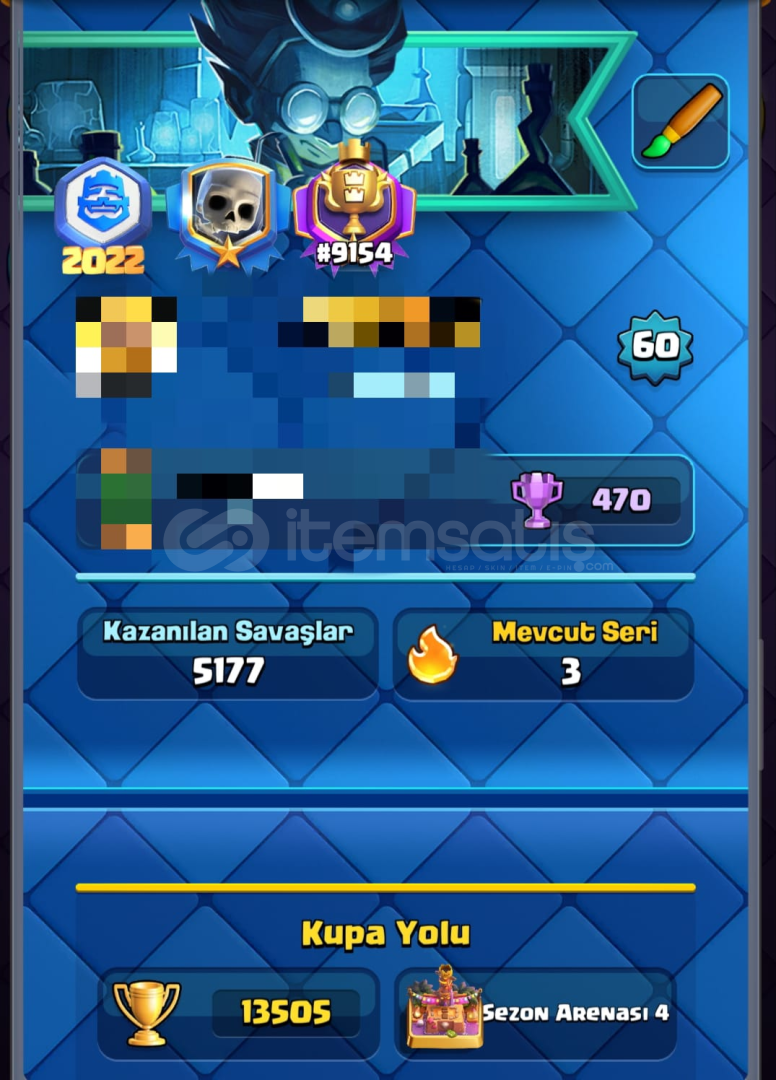Image resolution: width=776 pixels, height=1080 pixels.
Task: Open the banner editor paintbrush
Action: pos(681,122)
